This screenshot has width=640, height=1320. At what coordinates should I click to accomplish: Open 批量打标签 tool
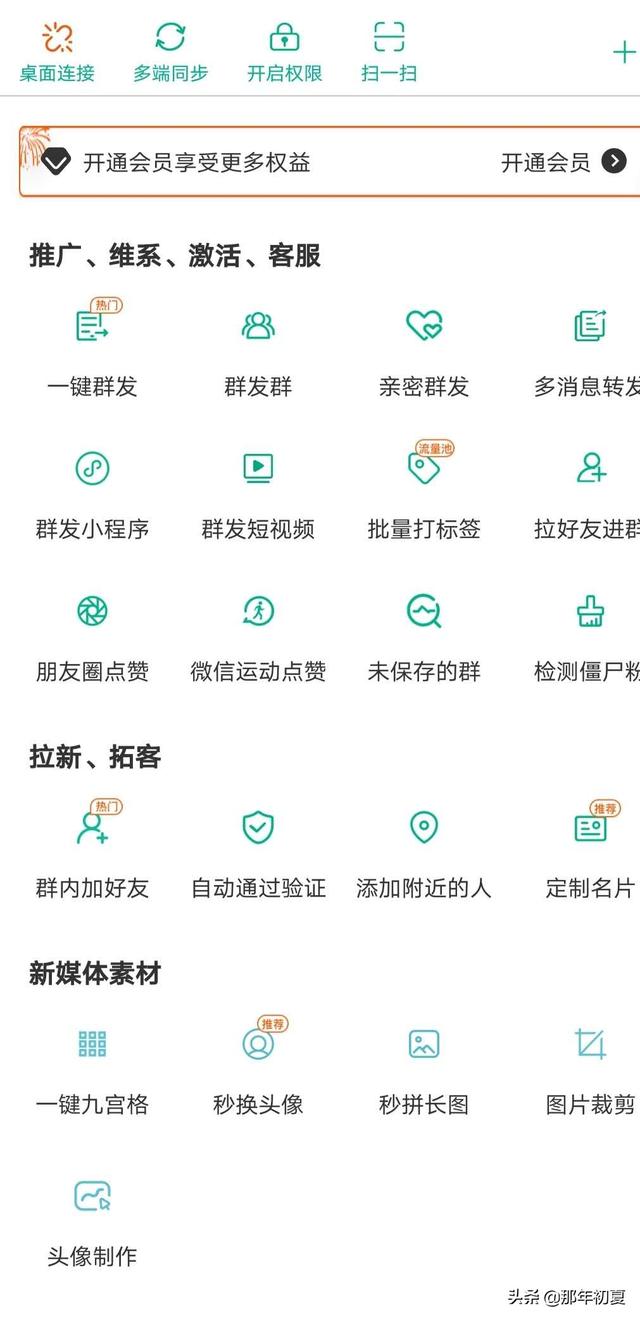coord(424,493)
